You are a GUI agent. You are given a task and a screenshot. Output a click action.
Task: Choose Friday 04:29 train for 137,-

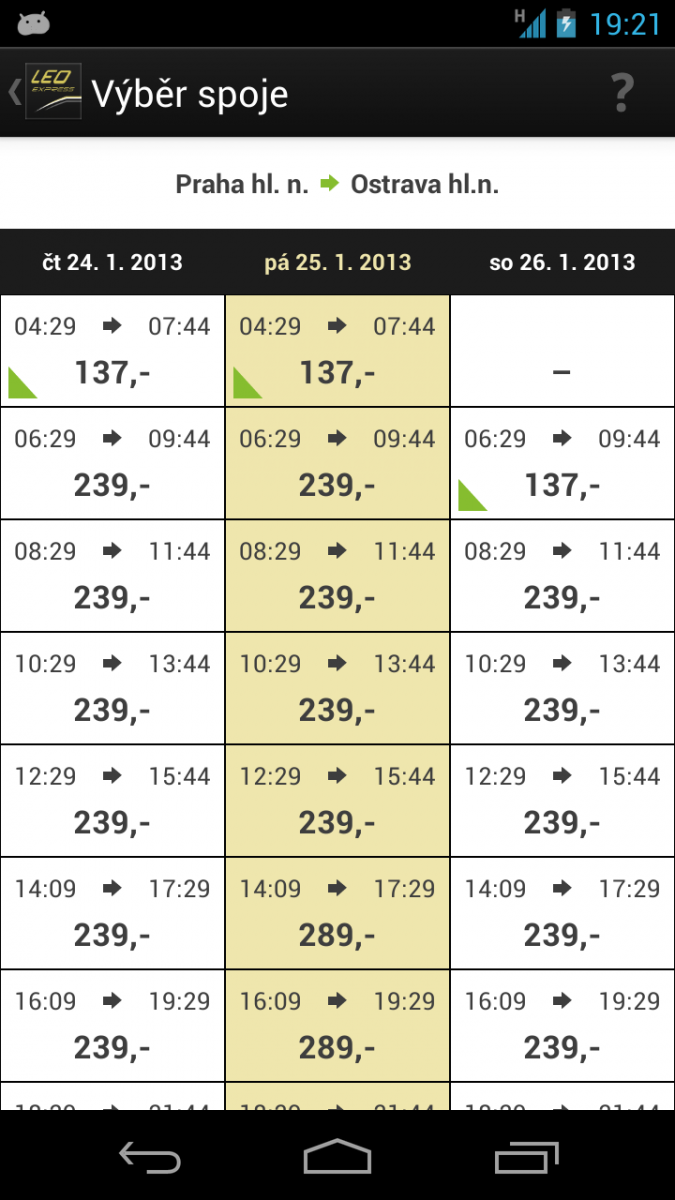(x=337, y=351)
